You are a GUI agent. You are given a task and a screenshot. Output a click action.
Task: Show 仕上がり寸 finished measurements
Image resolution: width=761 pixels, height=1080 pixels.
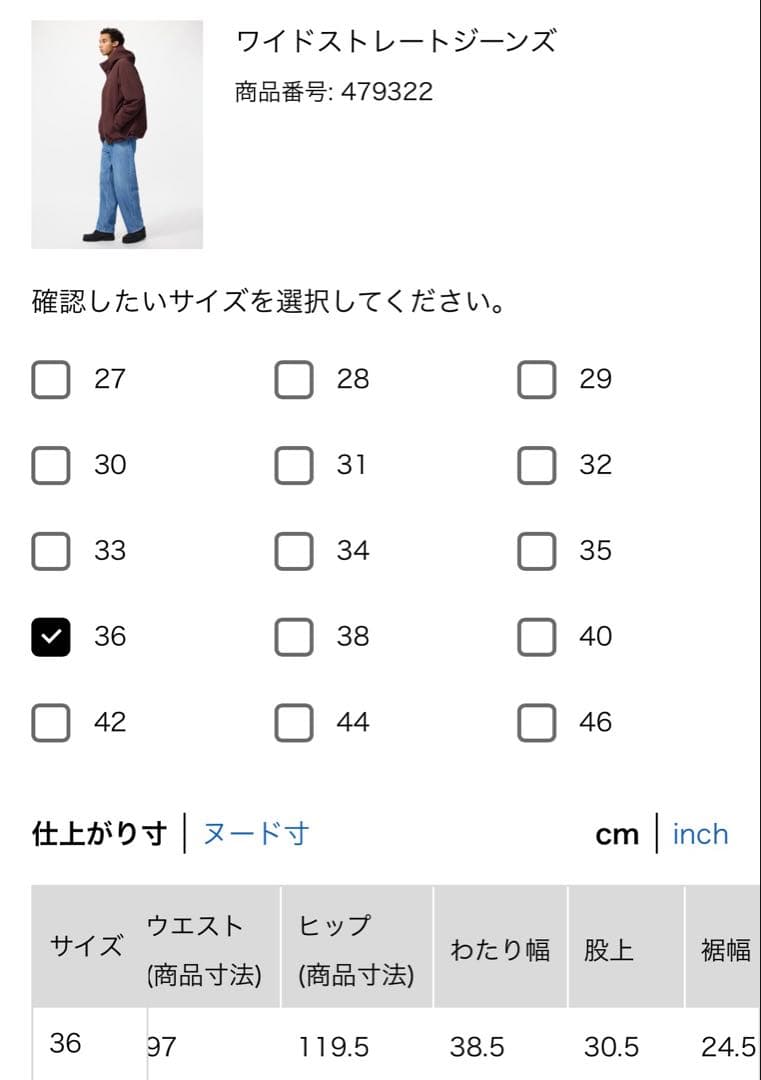[99, 834]
